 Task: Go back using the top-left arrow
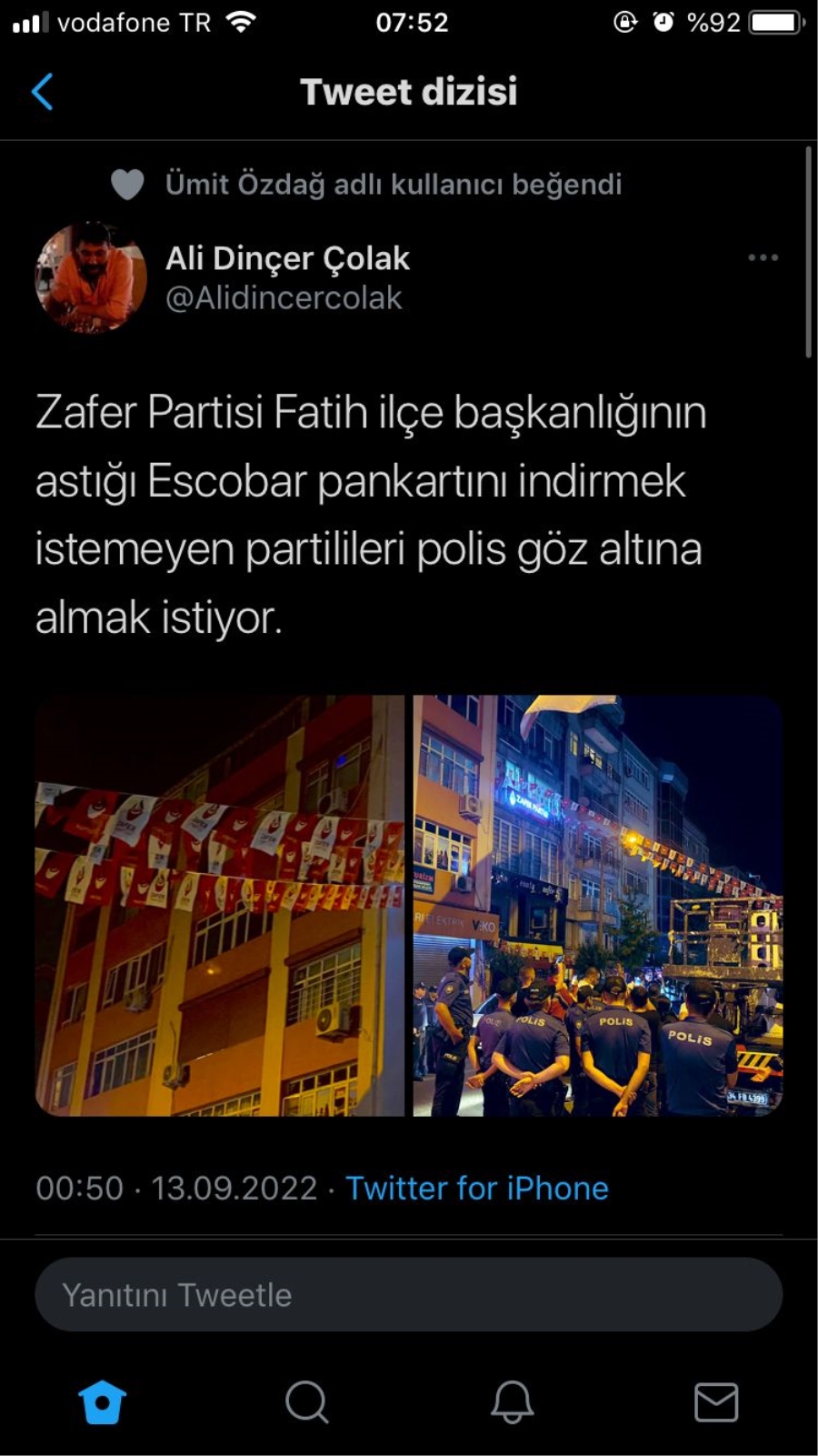point(42,92)
